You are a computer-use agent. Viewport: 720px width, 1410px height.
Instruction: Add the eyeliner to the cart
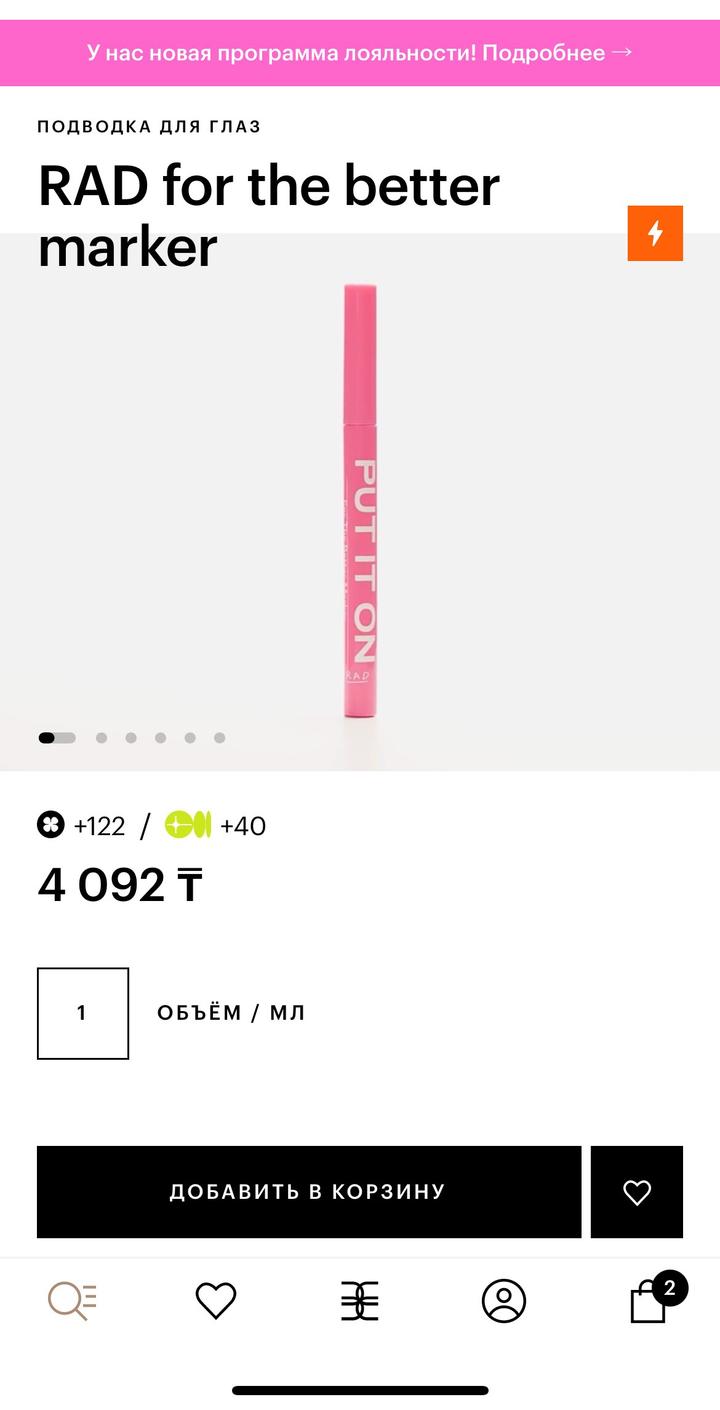pos(308,1192)
